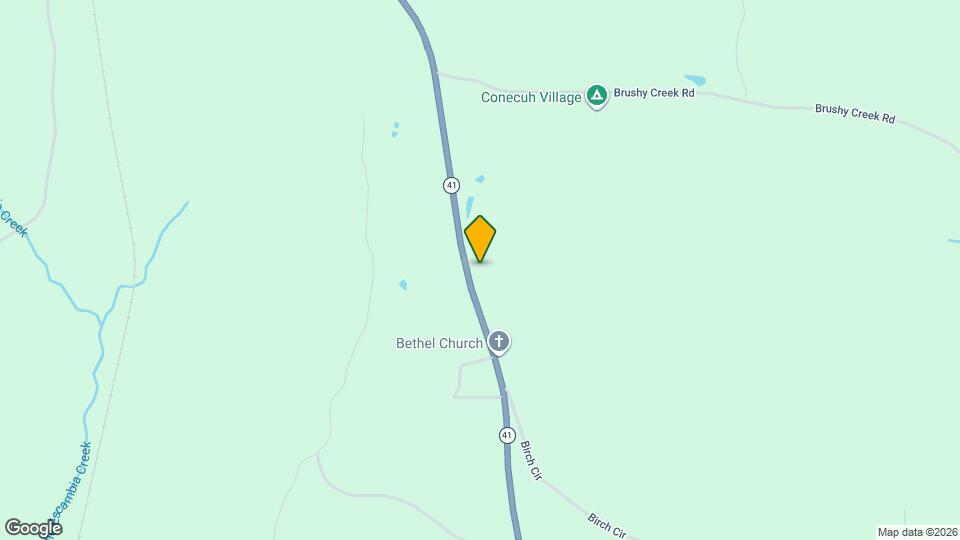The width and height of the screenshot is (960, 540).
Task: Open the Google logo link
Action: 33,527
